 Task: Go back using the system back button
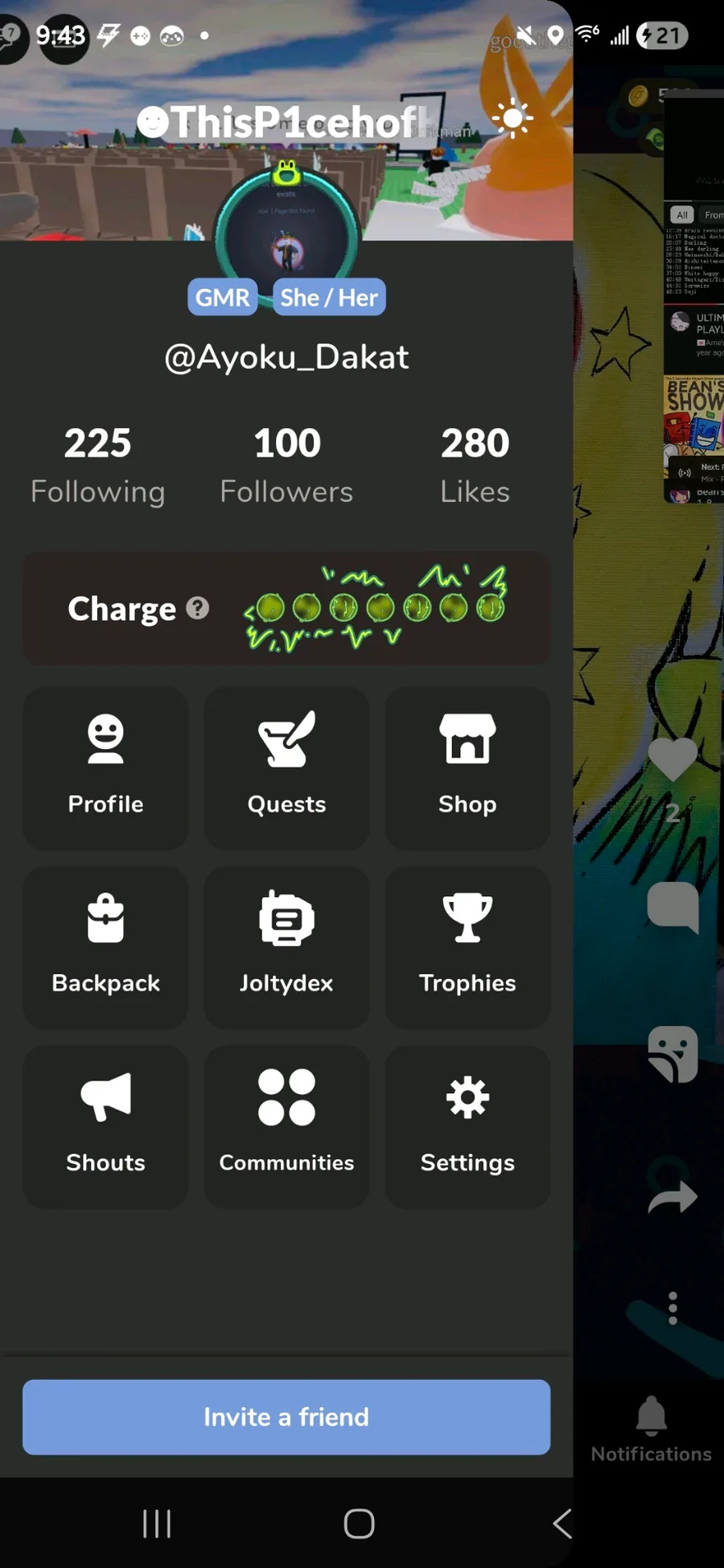[562, 1523]
